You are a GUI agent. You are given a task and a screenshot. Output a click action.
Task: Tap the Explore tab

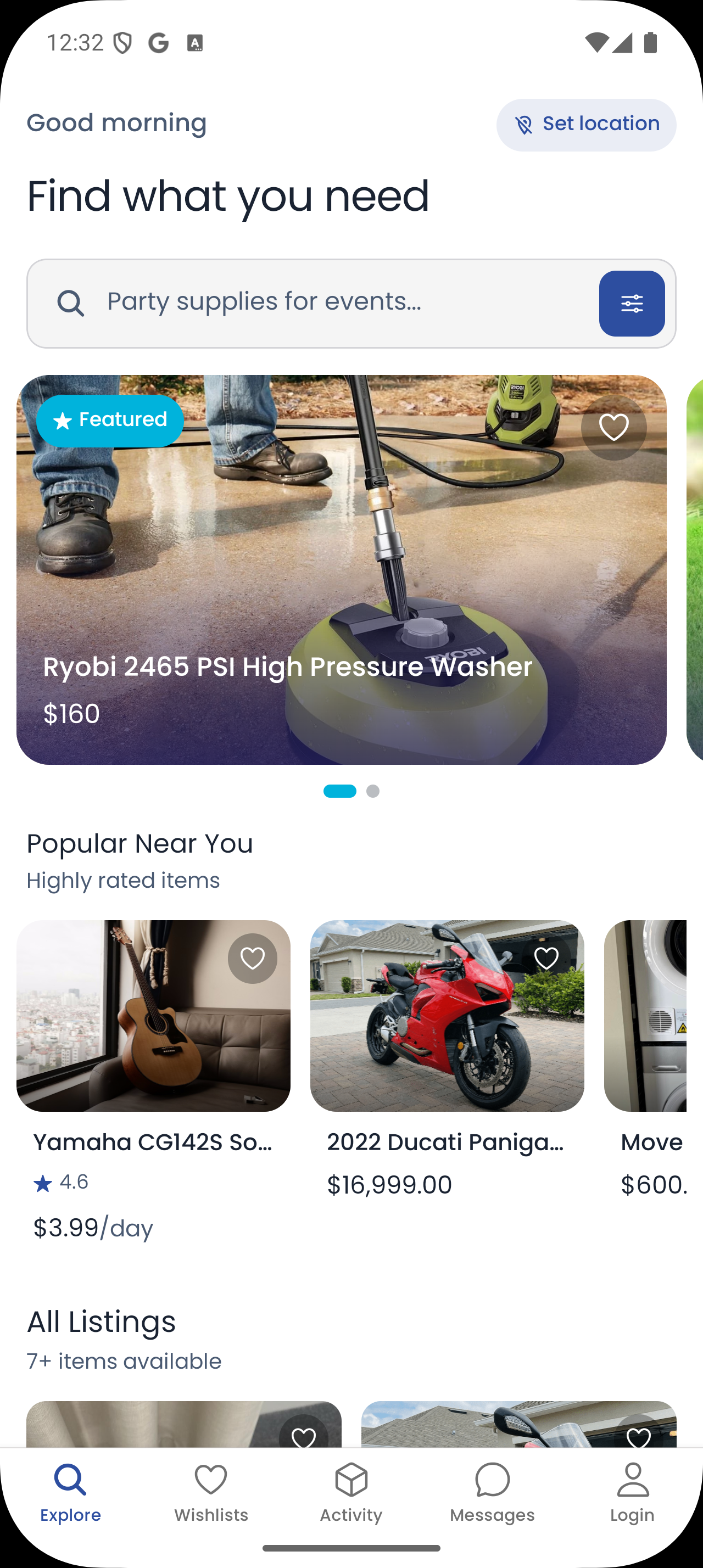pyautogui.click(x=71, y=1493)
